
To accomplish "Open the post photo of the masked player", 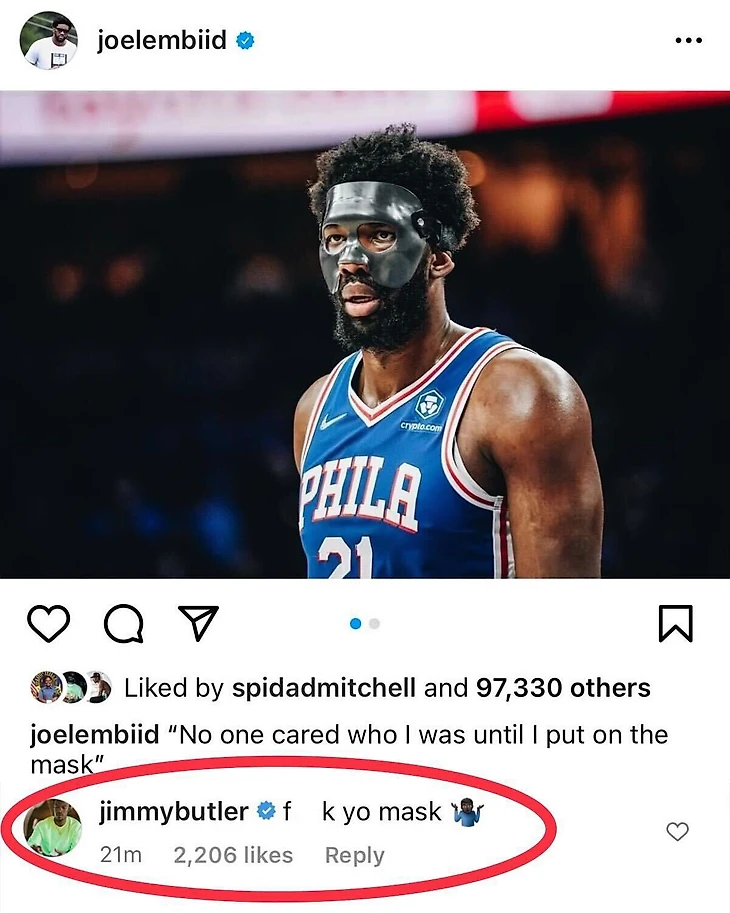I will tap(365, 335).
